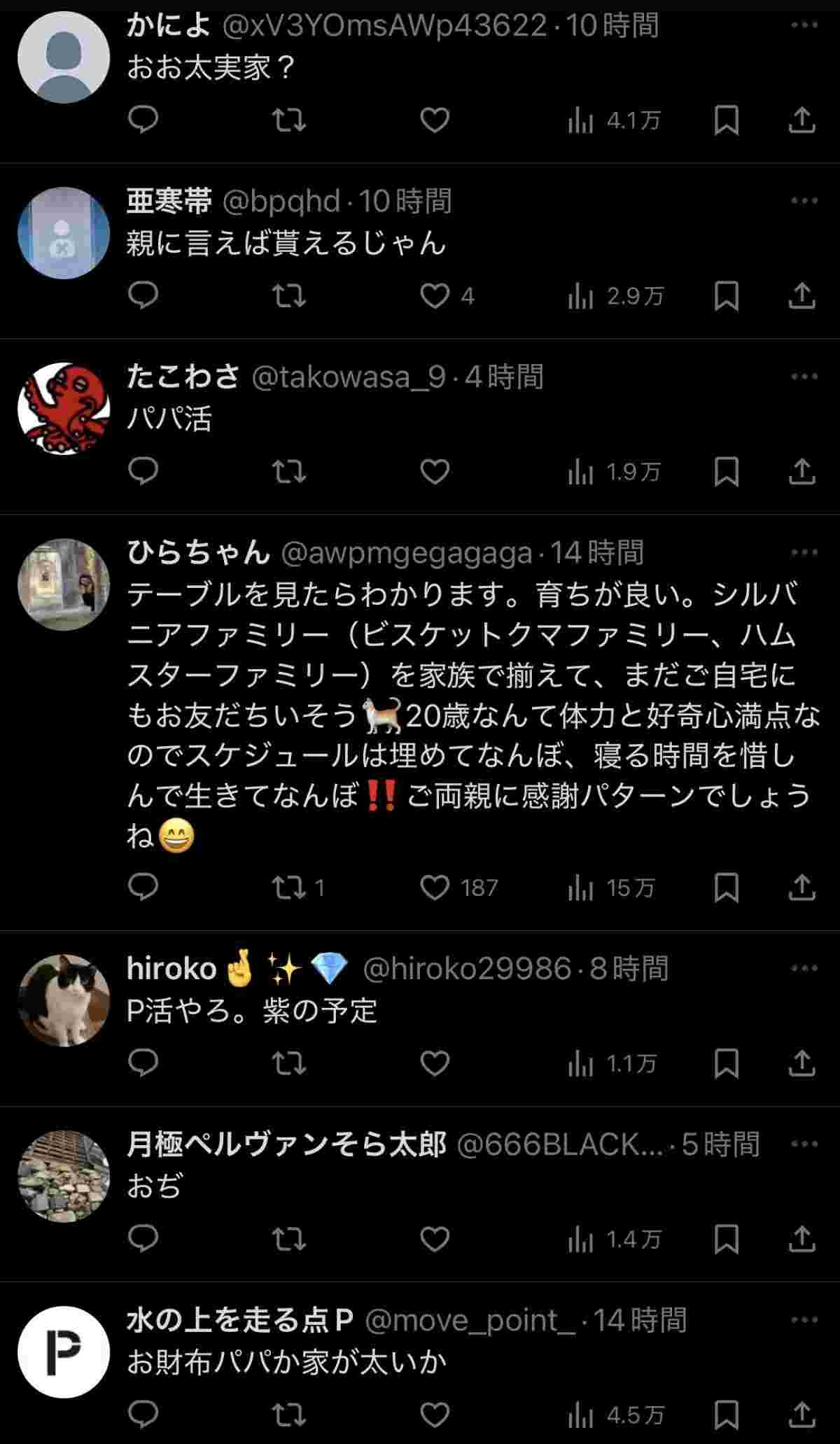Image resolution: width=840 pixels, height=1444 pixels.
Task: Open hiroko's cat avatar profile
Action: (64, 1000)
